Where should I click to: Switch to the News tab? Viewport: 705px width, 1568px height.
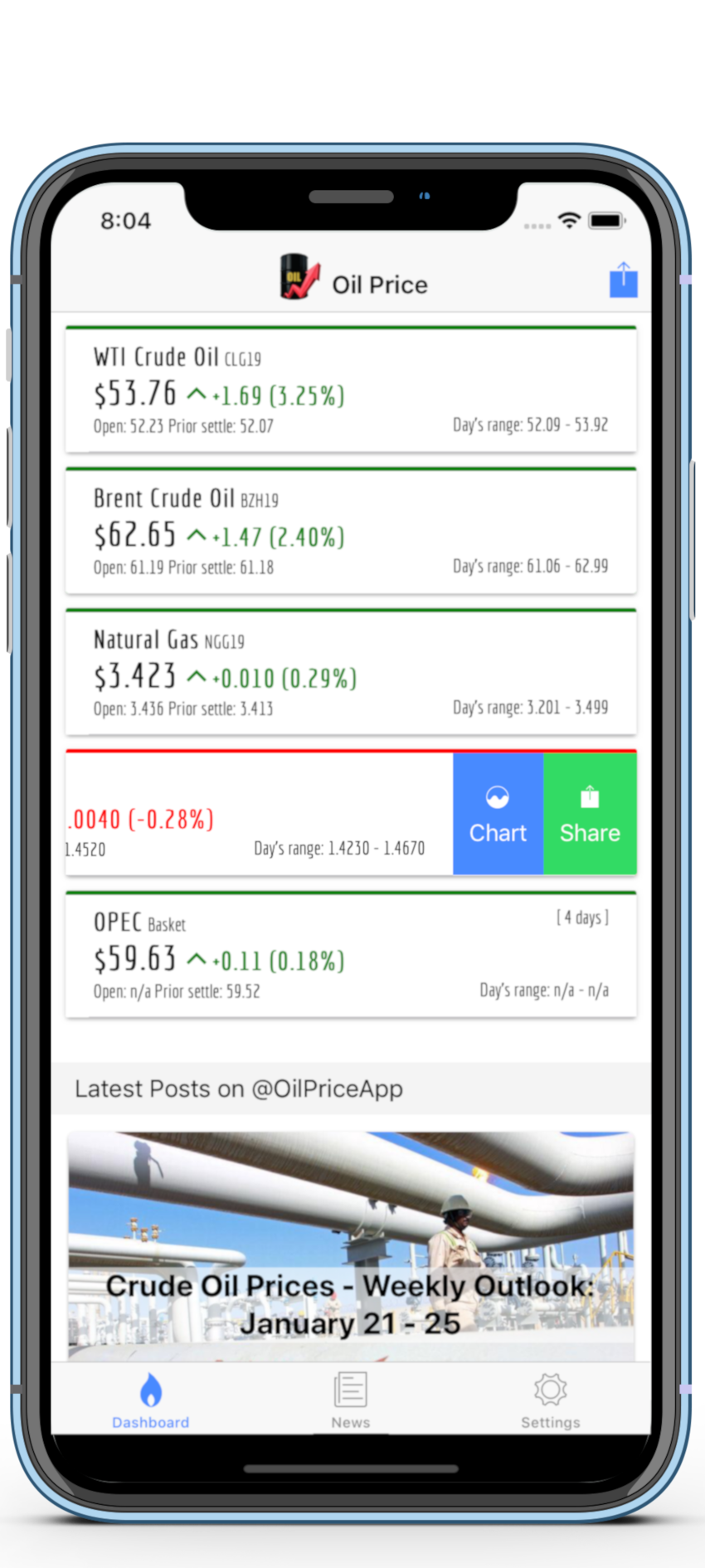(x=350, y=1400)
